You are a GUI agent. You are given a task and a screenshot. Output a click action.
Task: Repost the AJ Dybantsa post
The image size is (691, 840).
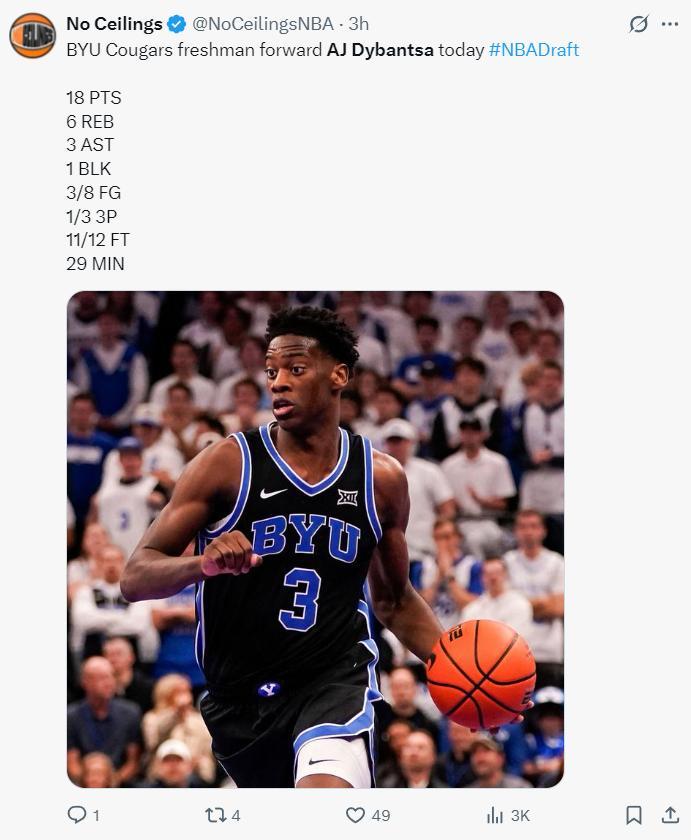pyautogui.click(x=216, y=815)
